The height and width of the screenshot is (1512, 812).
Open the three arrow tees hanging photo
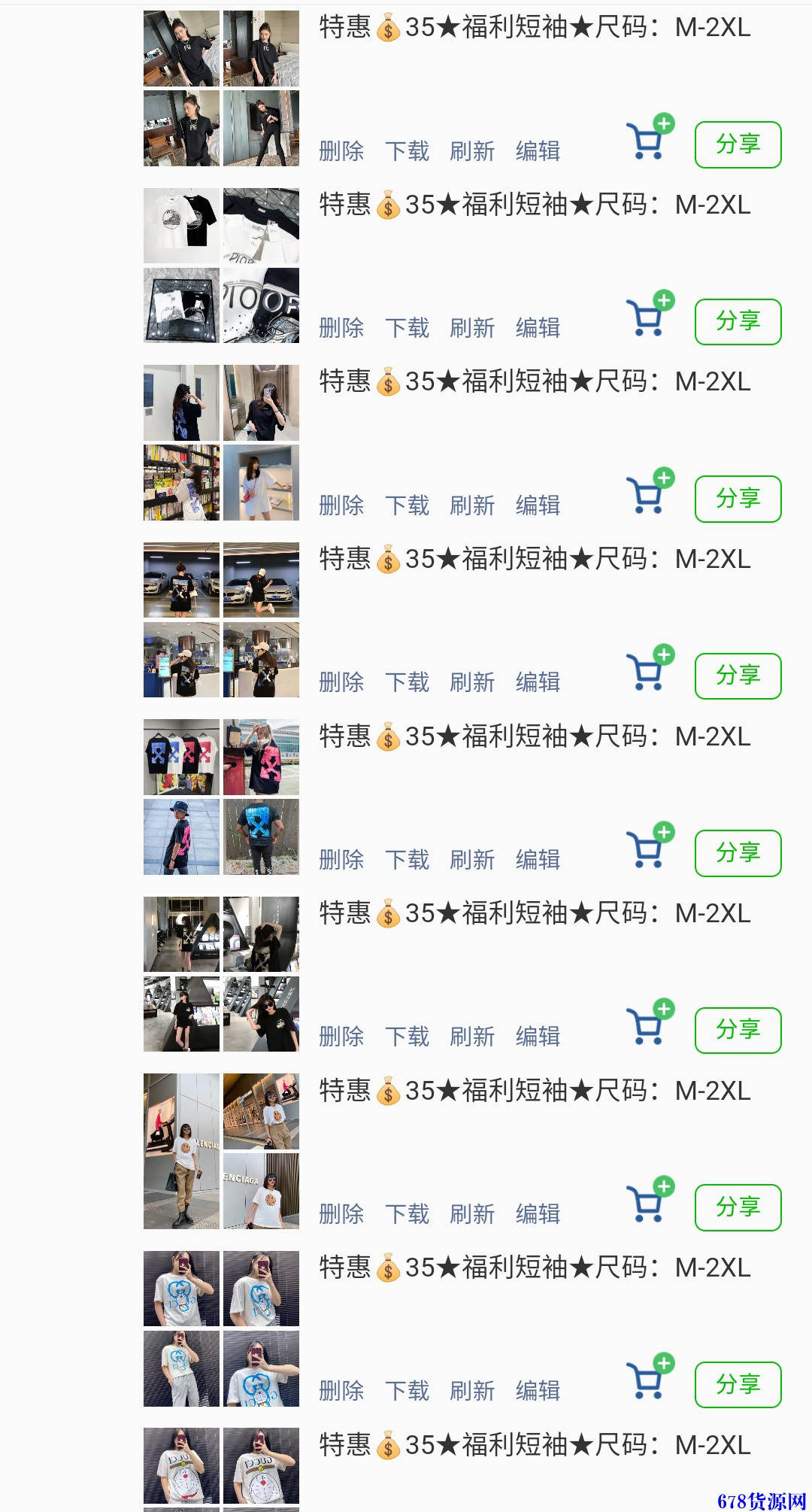[x=182, y=758]
